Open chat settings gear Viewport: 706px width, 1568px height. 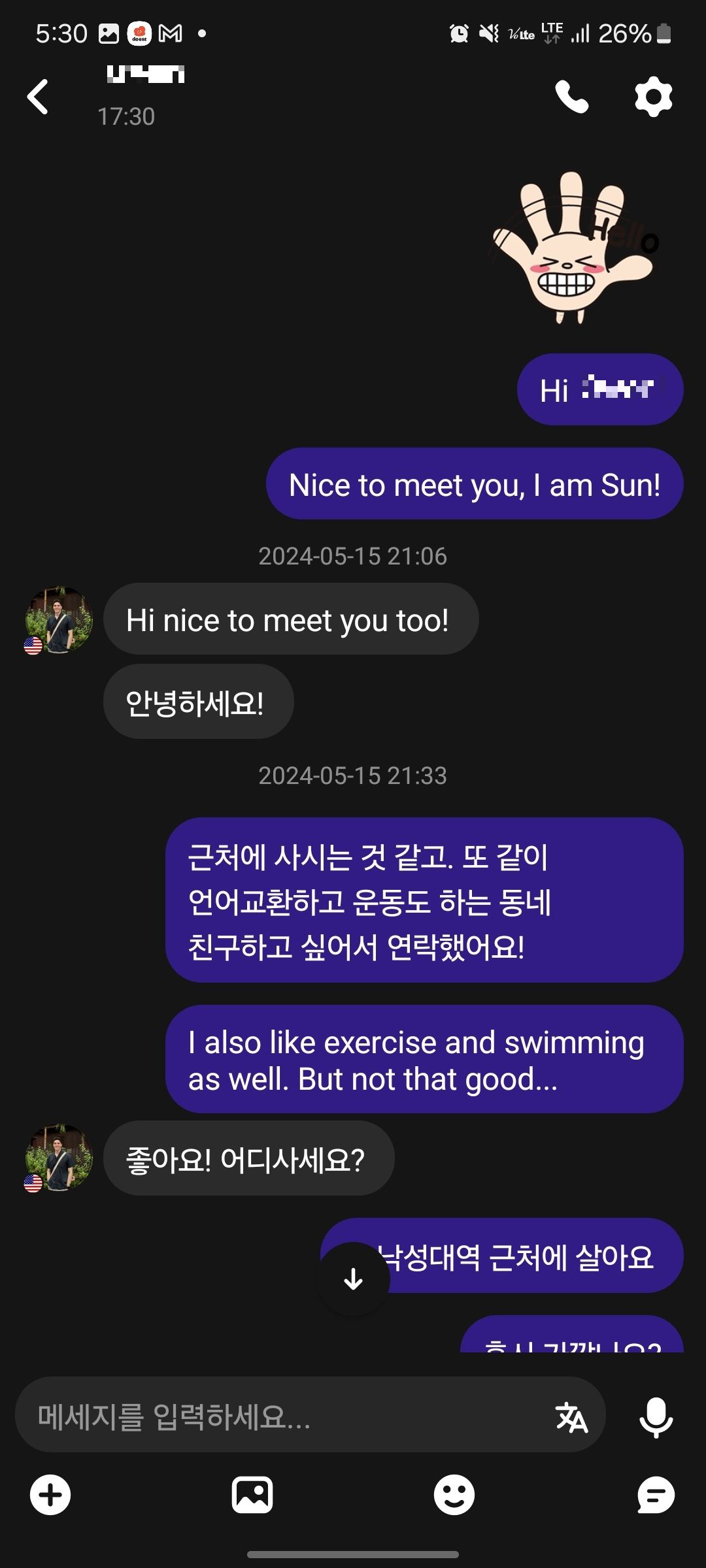pos(653,97)
